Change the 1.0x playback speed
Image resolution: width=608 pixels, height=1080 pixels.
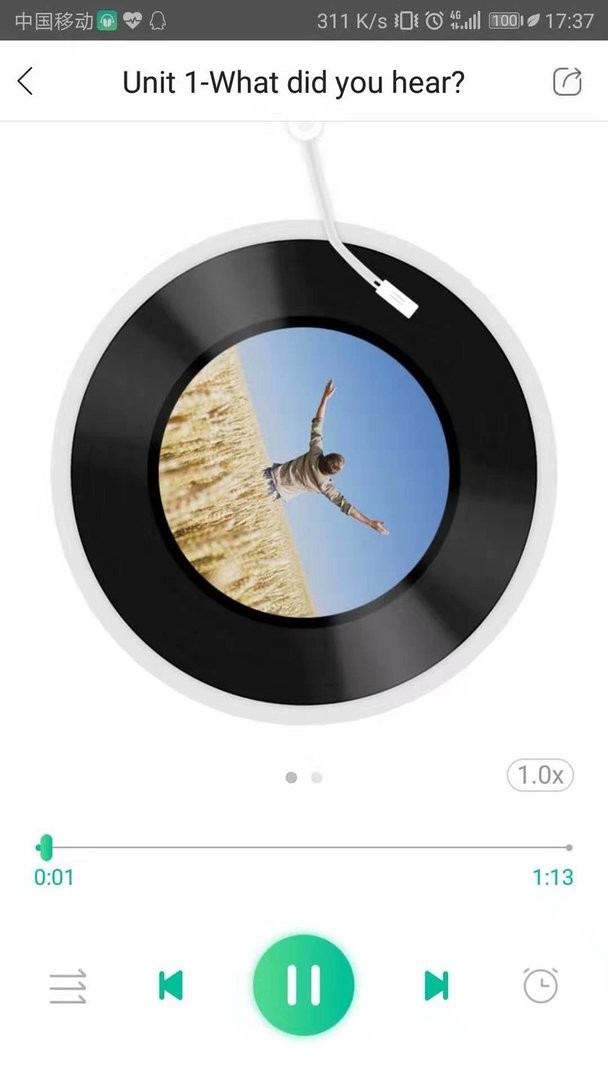(x=540, y=775)
